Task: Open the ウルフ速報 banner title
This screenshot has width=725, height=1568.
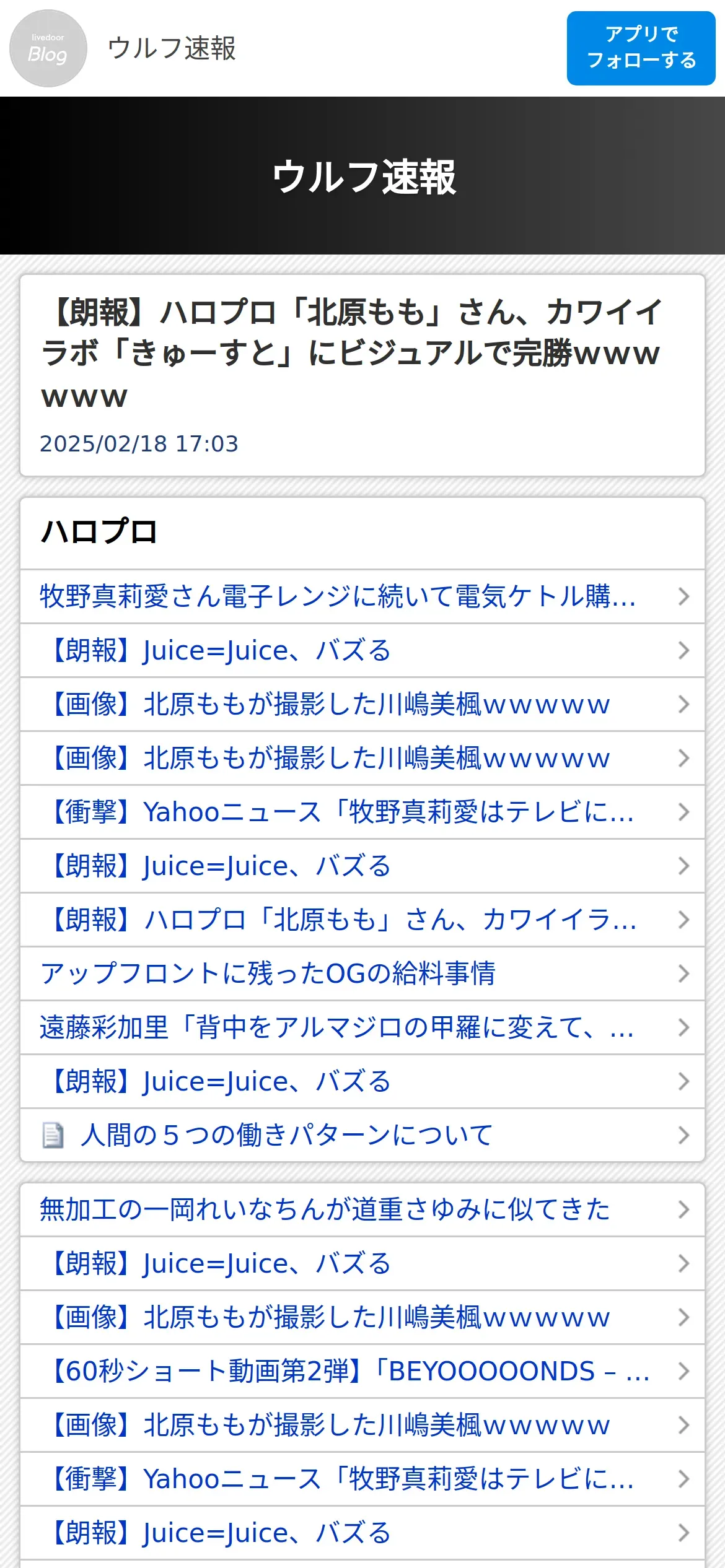Action: pyautogui.click(x=364, y=177)
